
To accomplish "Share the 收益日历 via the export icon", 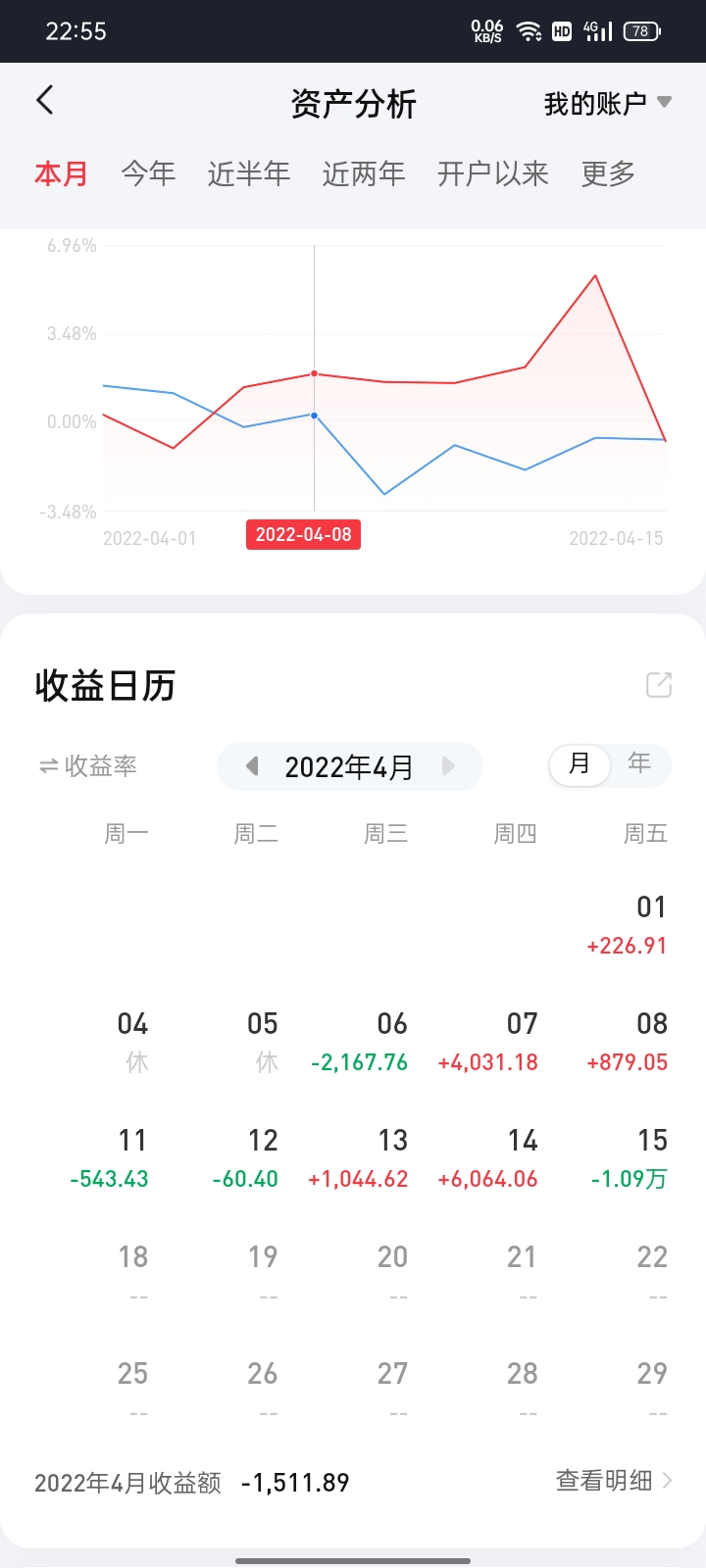I will click(659, 684).
